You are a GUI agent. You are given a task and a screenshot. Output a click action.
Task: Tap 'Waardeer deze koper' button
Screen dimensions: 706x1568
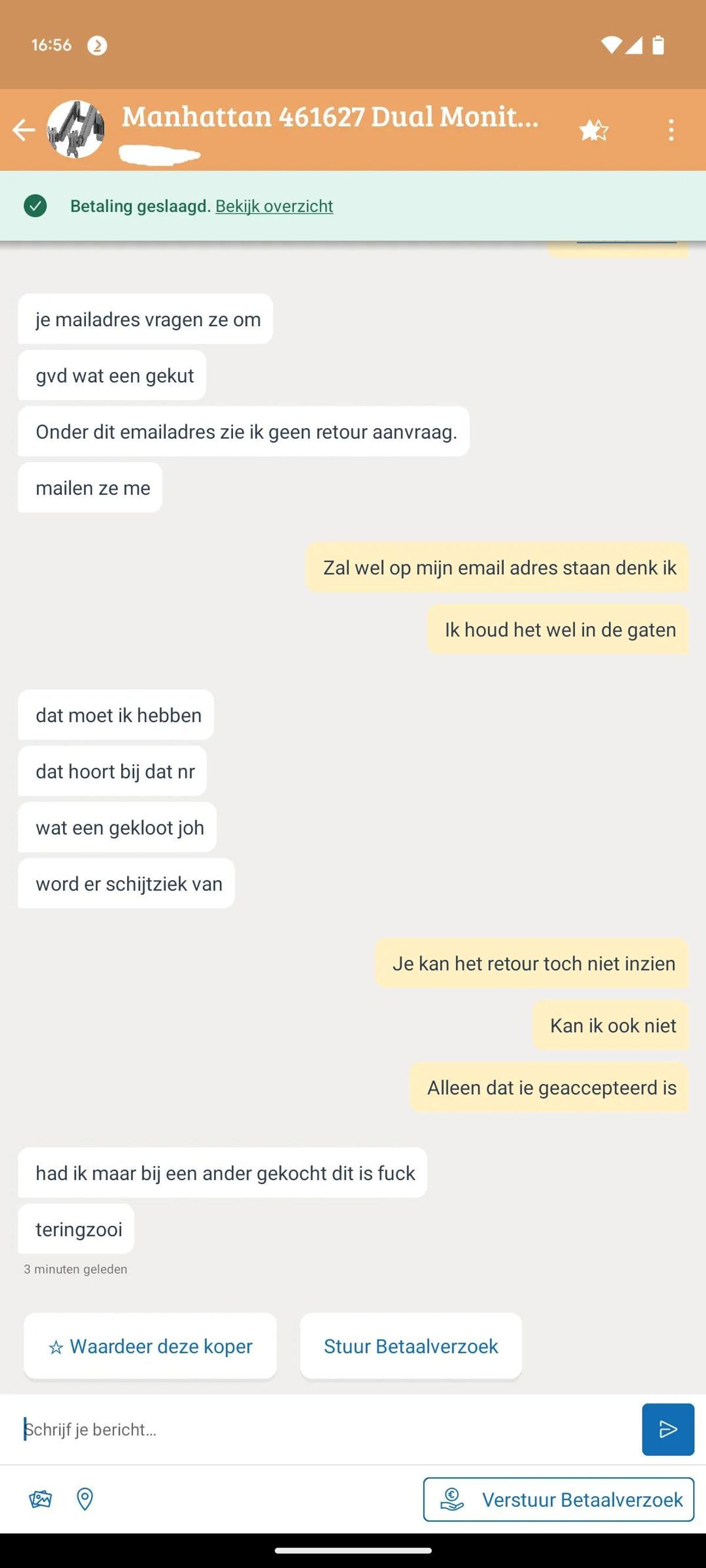coord(150,1346)
